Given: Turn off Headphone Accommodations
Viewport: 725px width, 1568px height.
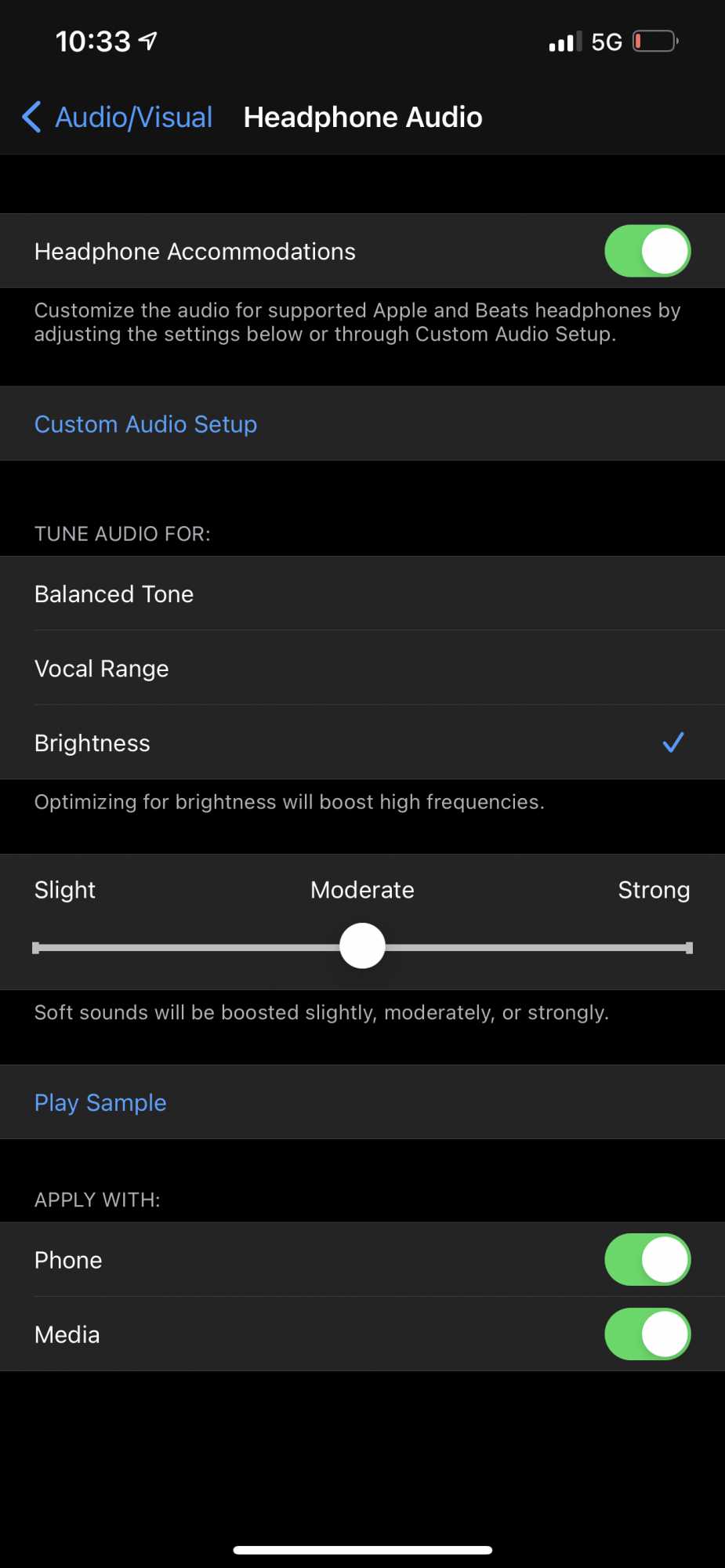Looking at the screenshot, I should [647, 252].
